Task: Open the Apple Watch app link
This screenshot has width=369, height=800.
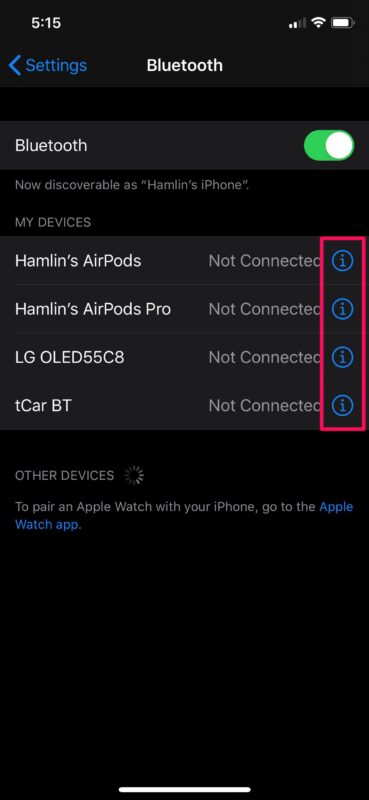Action: (x=184, y=516)
